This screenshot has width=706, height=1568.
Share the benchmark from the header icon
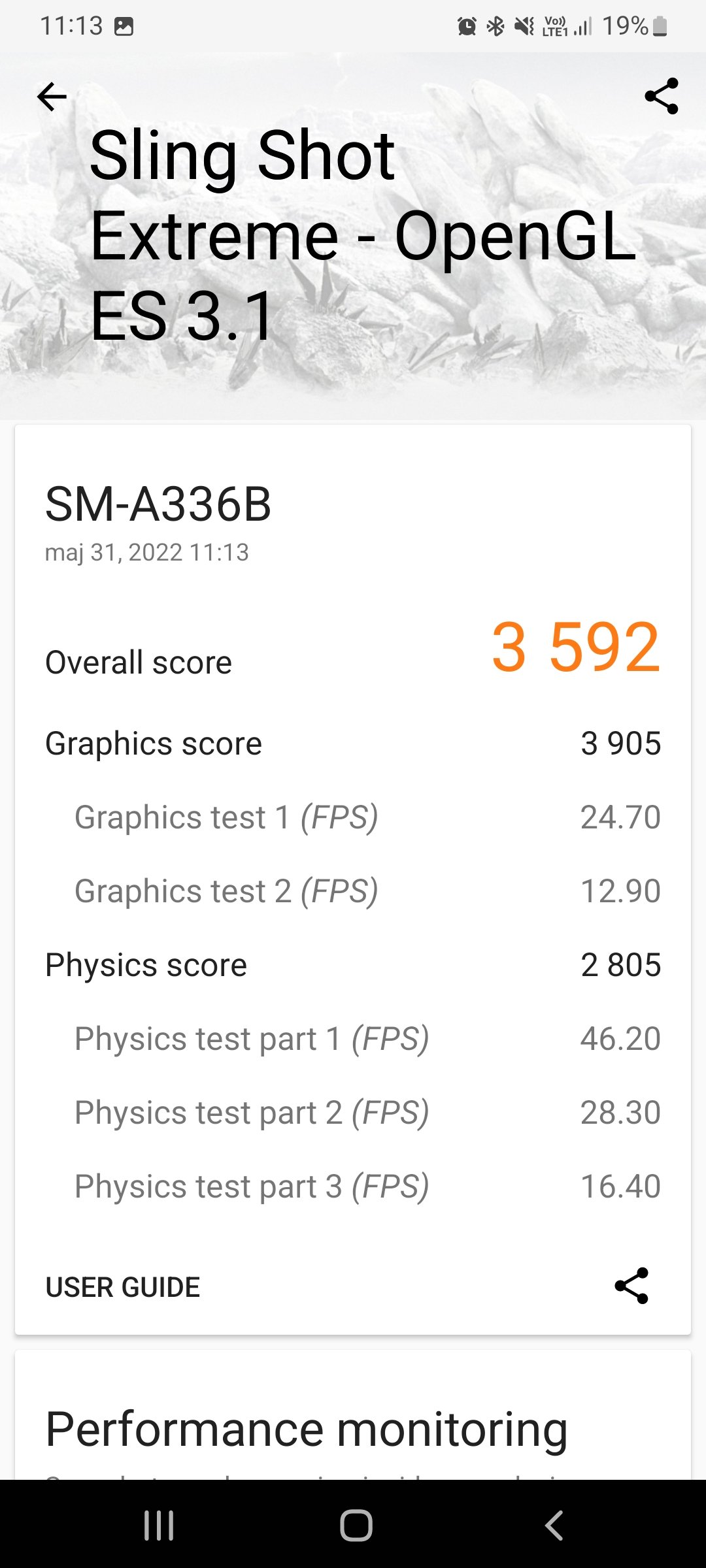pyautogui.click(x=661, y=96)
